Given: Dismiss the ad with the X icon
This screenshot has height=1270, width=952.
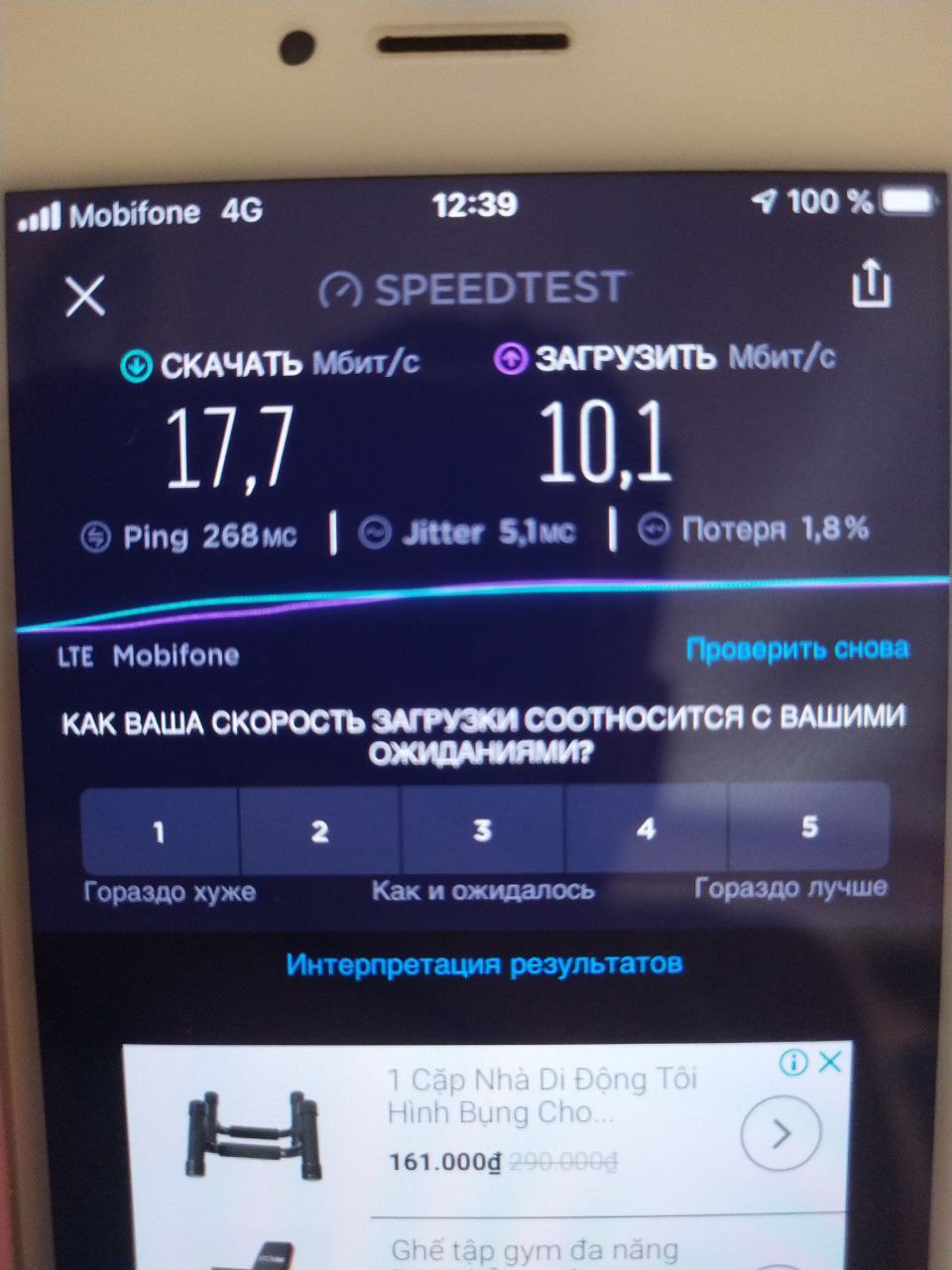Looking at the screenshot, I should click(831, 1062).
